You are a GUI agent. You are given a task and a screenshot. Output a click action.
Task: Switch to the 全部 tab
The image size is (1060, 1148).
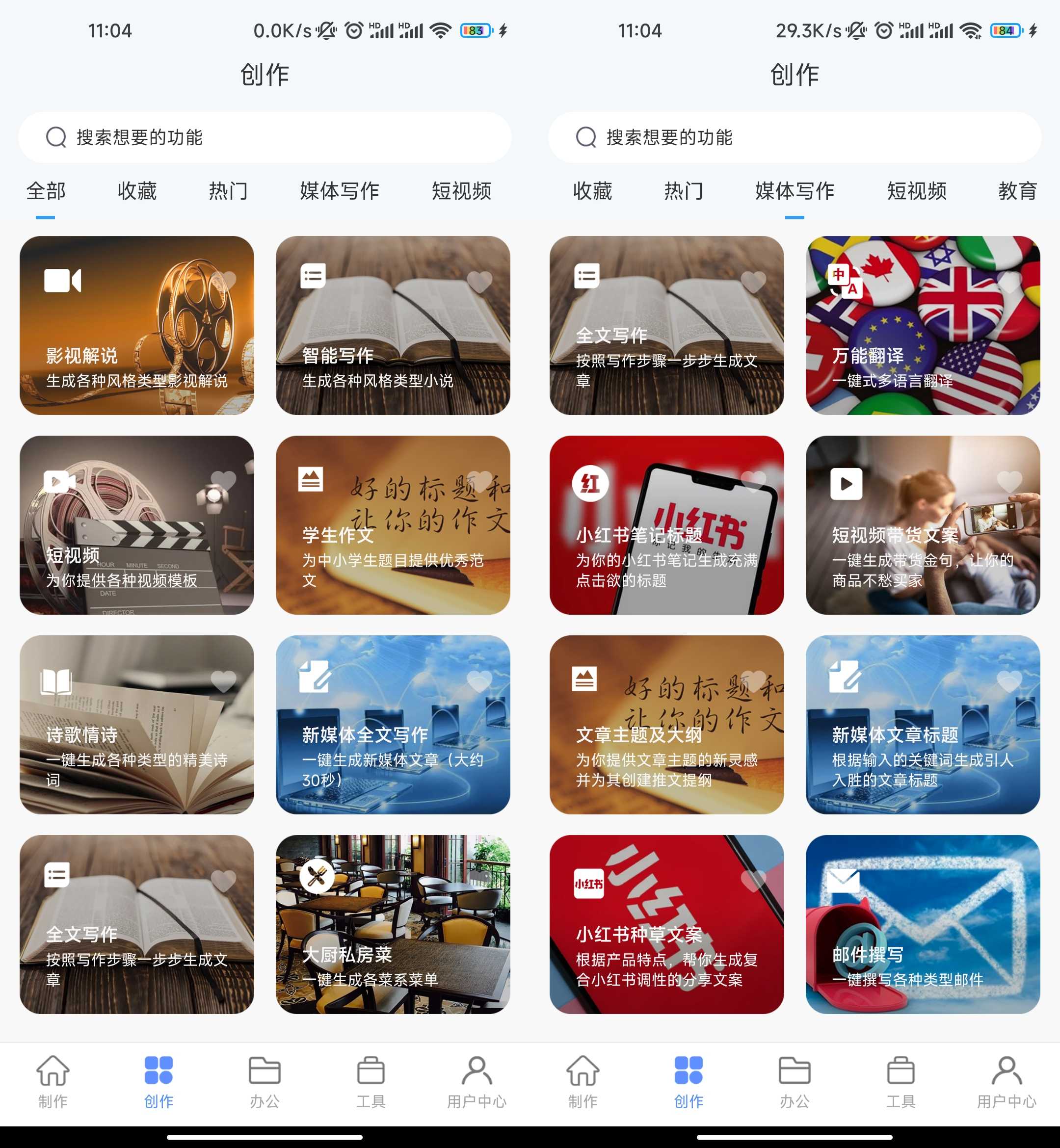click(46, 191)
